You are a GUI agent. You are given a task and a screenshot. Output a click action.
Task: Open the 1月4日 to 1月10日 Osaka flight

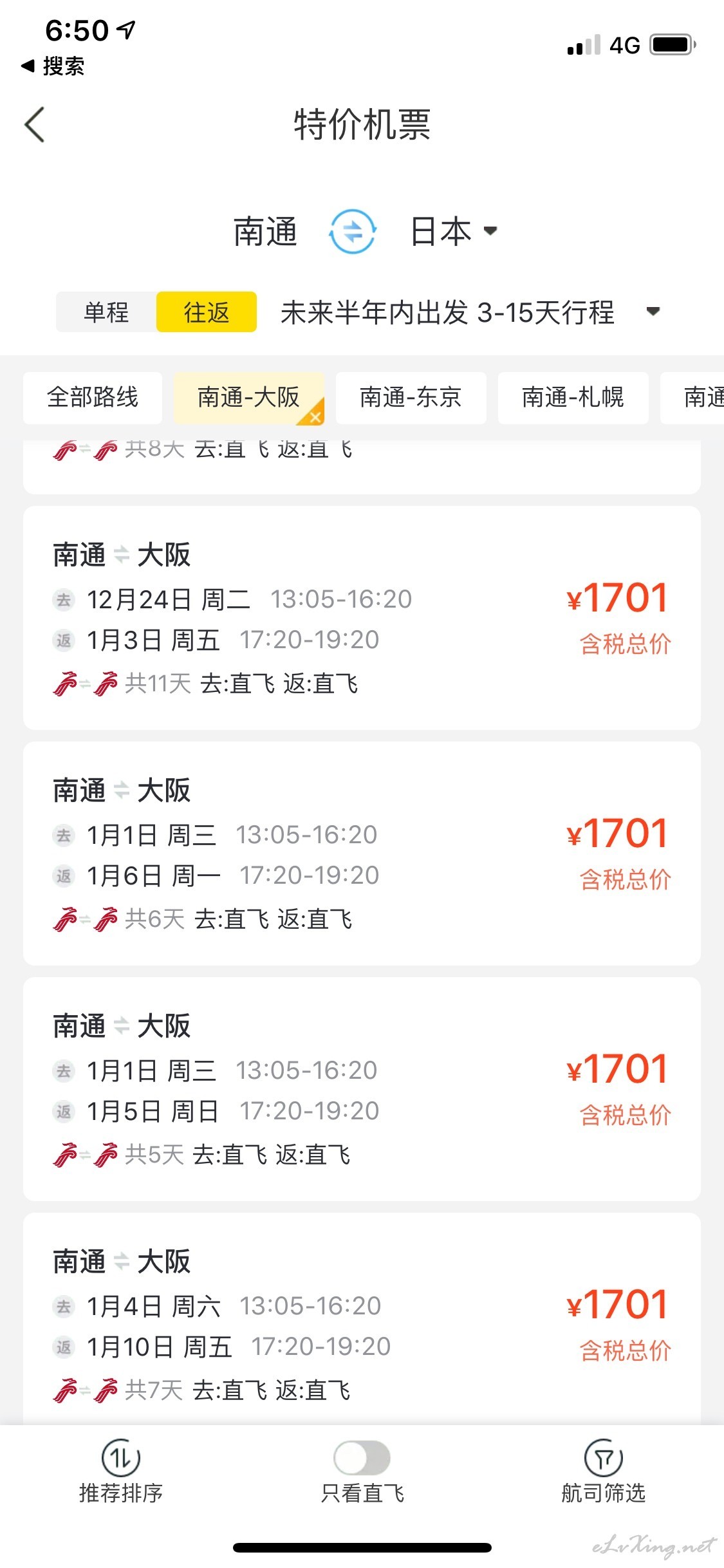(362, 1319)
